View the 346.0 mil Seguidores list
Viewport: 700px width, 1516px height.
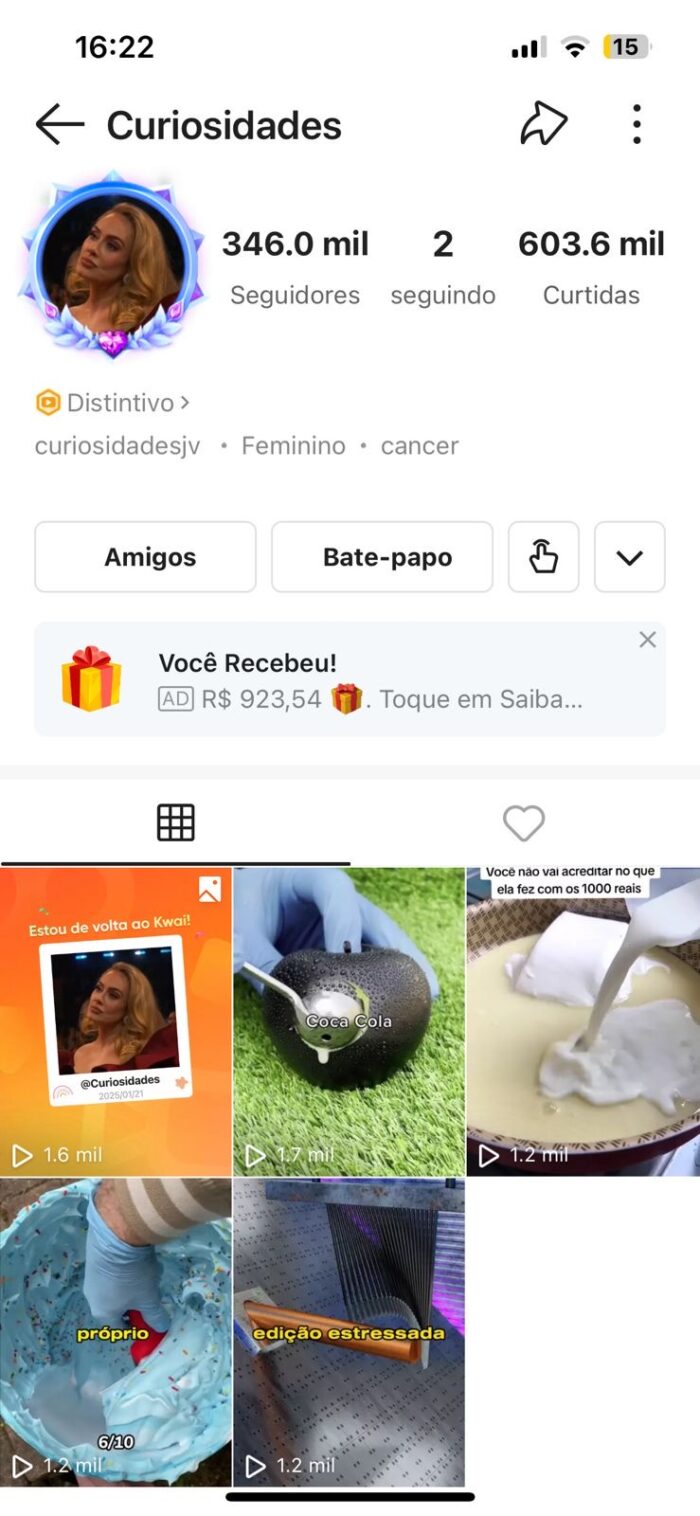tap(295, 266)
